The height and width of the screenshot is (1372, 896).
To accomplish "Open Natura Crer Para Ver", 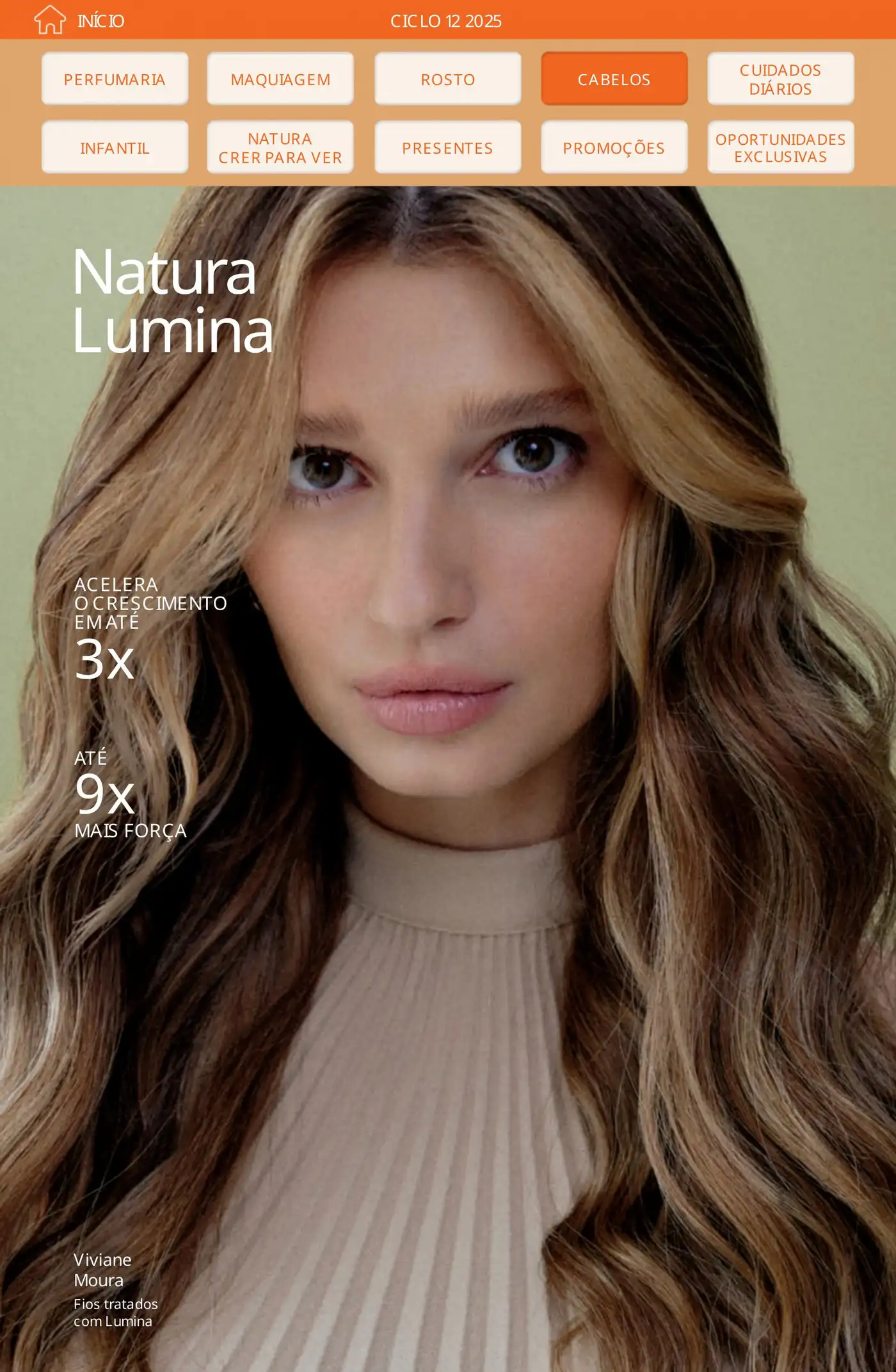I will pos(280,147).
